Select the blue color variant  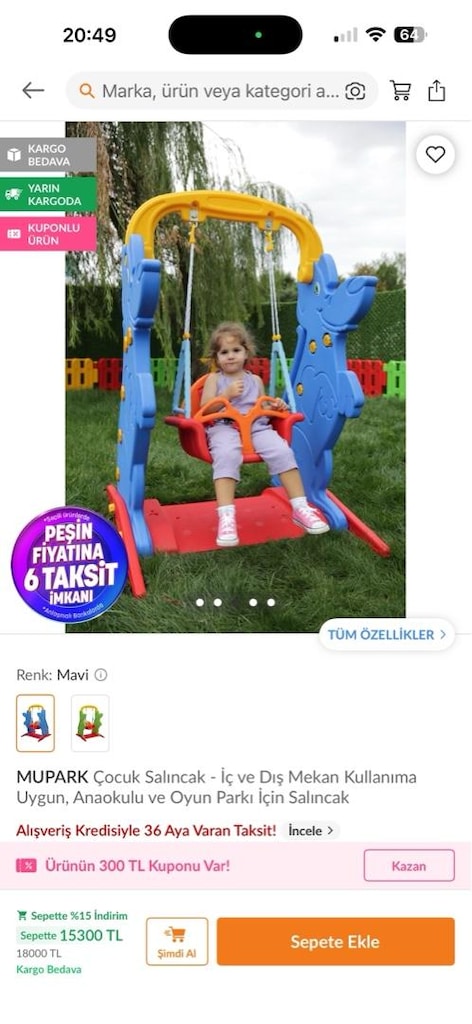point(35,723)
